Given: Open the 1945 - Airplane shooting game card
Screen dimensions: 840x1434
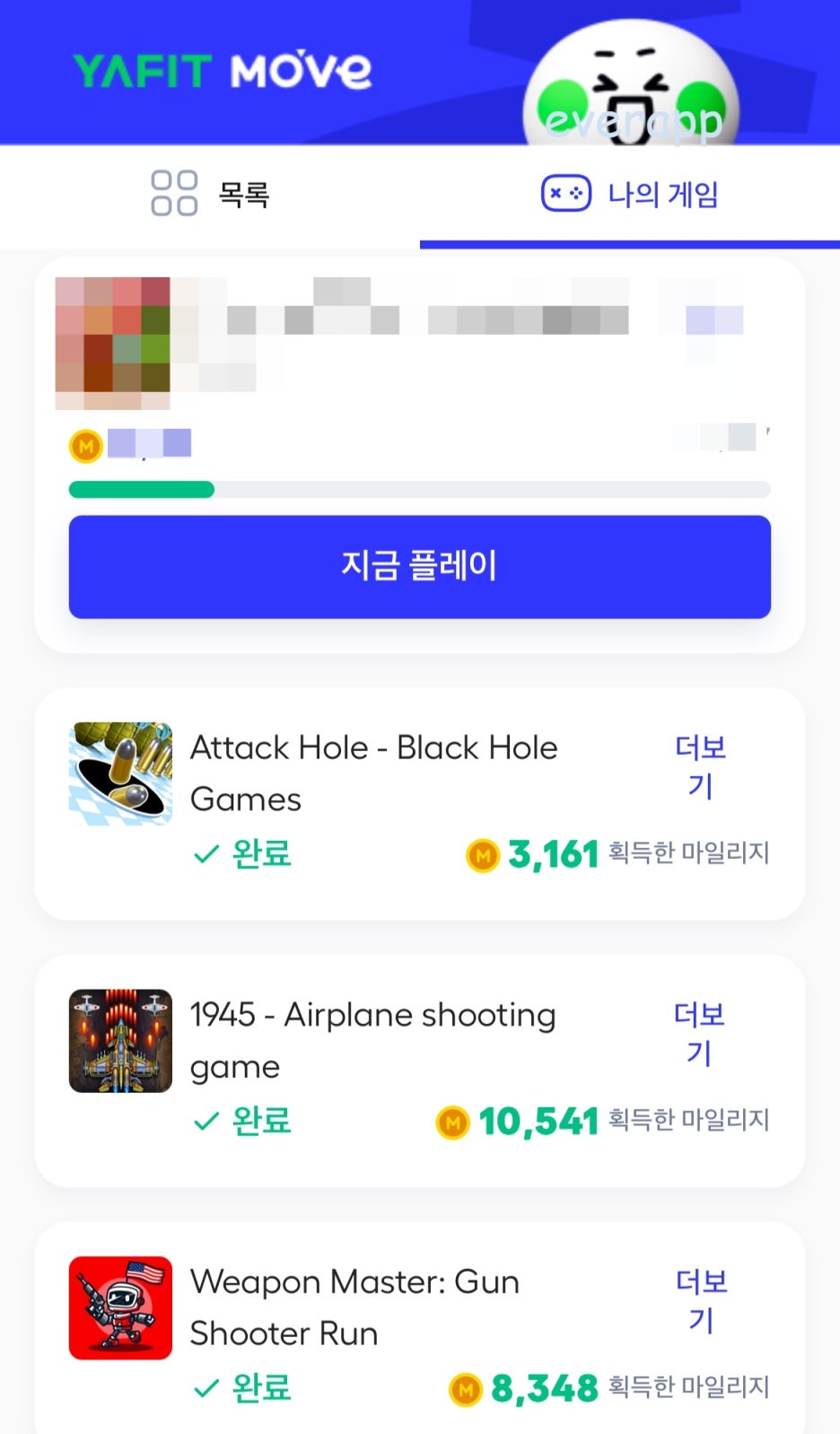Looking at the screenshot, I should [x=373, y=1040].
